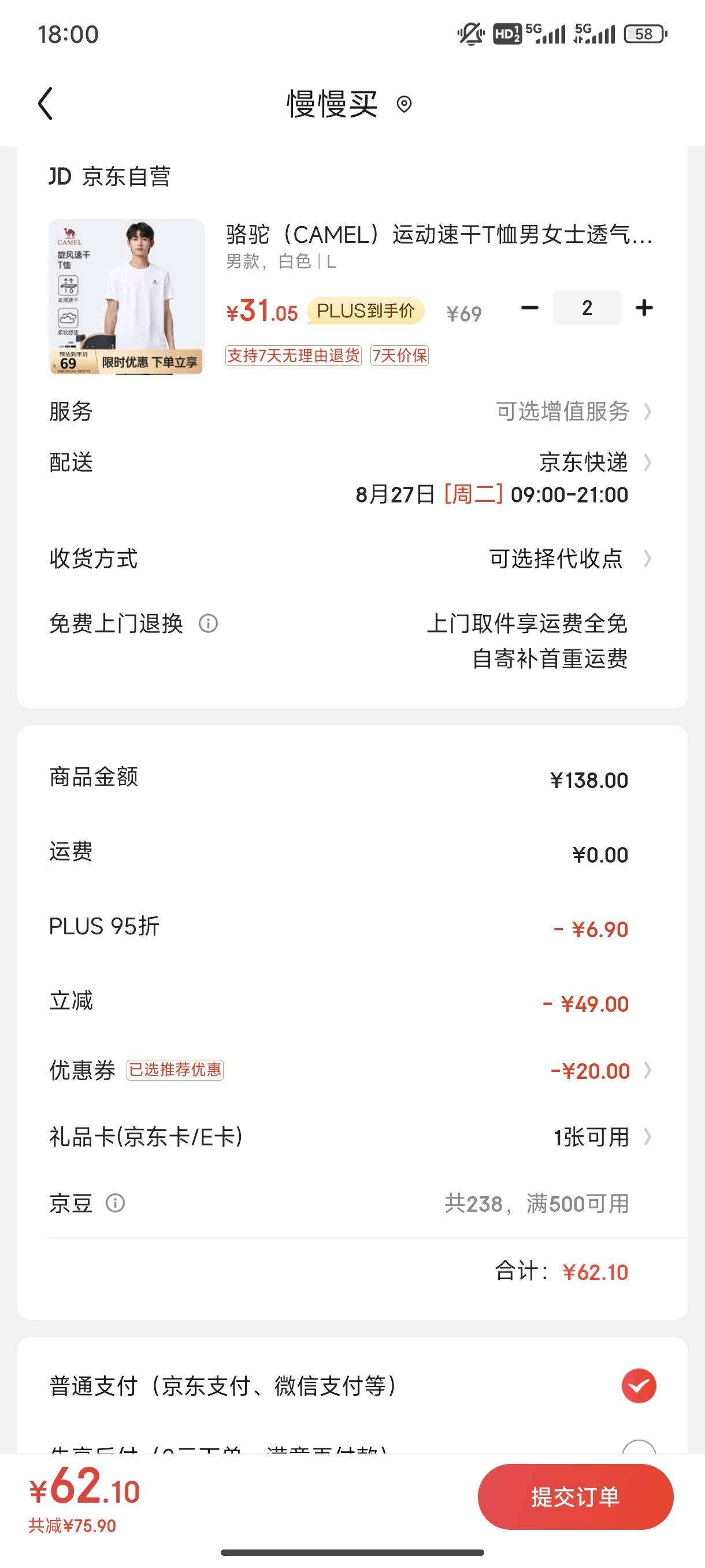This screenshot has height=1568, width=705.
Task: Go back using the top-left arrow
Action: [46, 103]
